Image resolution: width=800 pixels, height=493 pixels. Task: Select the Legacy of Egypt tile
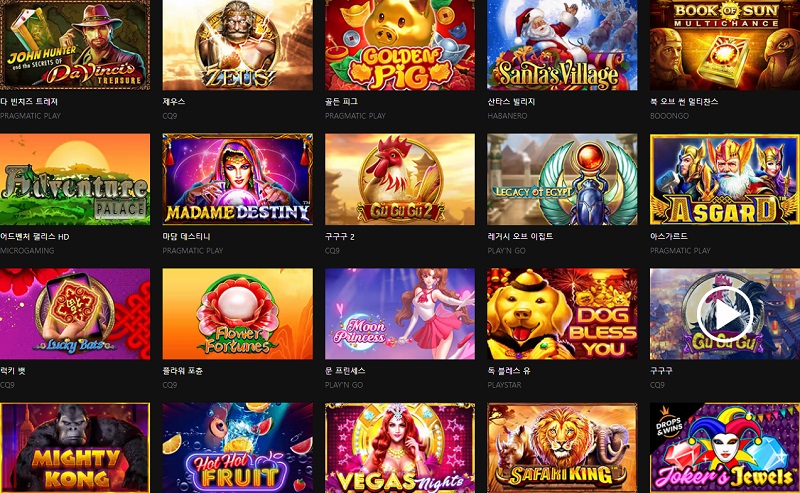(562, 180)
